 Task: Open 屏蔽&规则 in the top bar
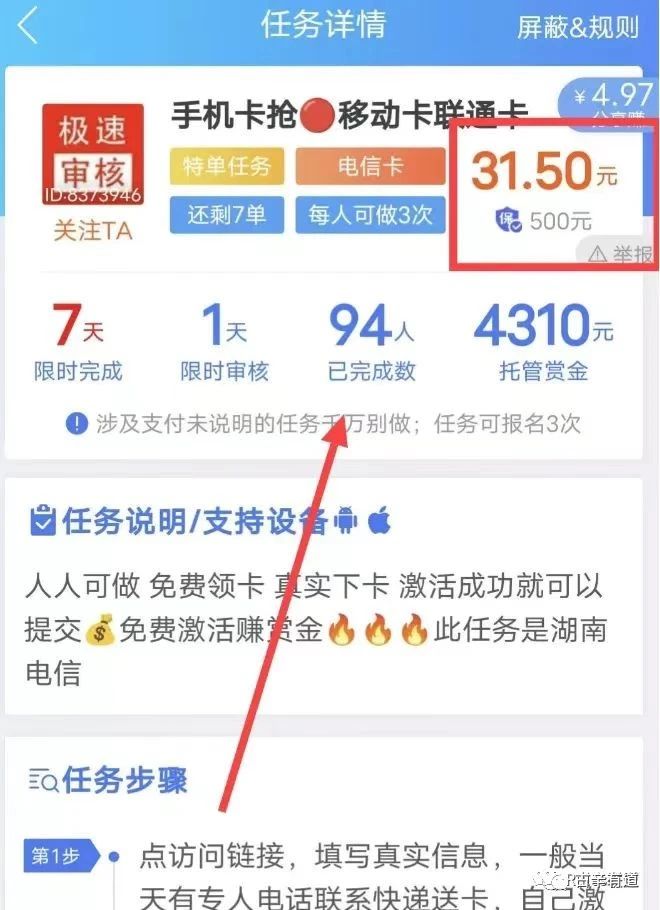pyautogui.click(x=577, y=27)
